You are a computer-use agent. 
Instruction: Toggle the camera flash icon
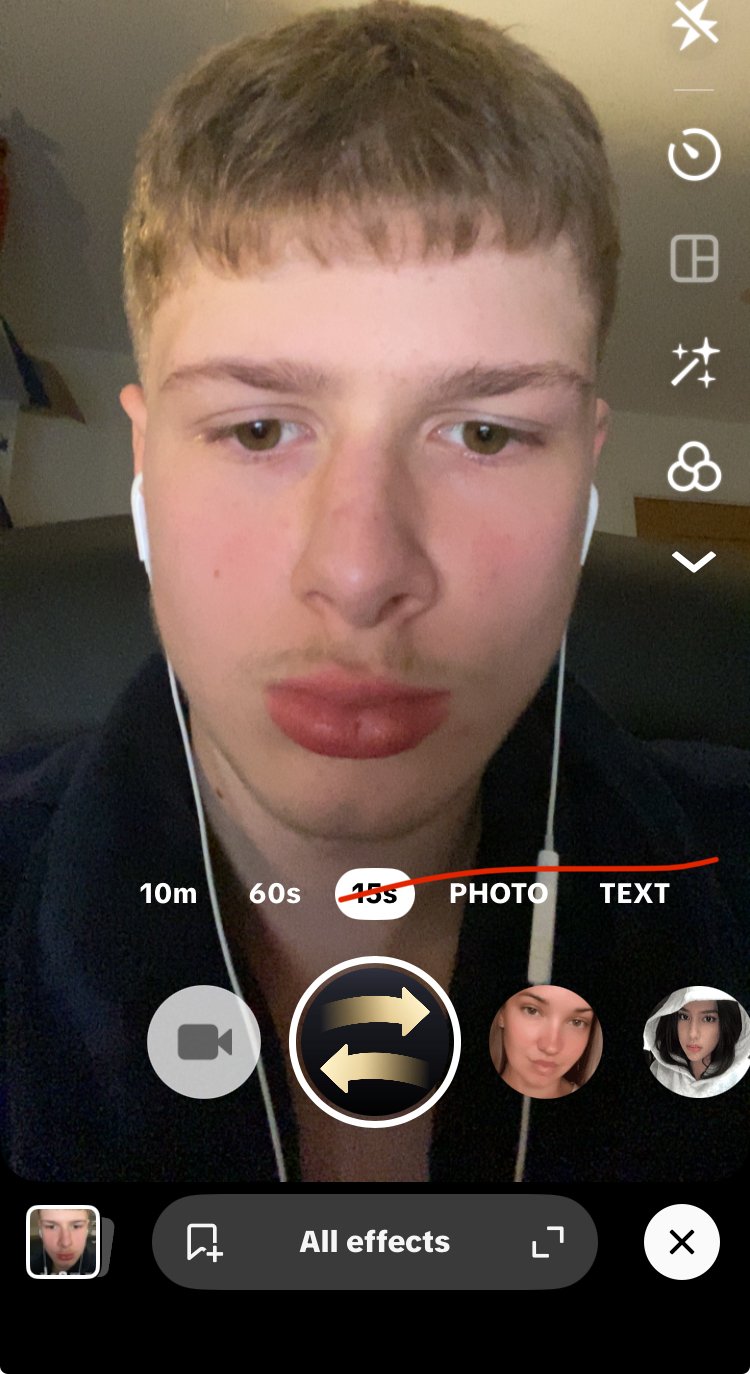[x=694, y=24]
